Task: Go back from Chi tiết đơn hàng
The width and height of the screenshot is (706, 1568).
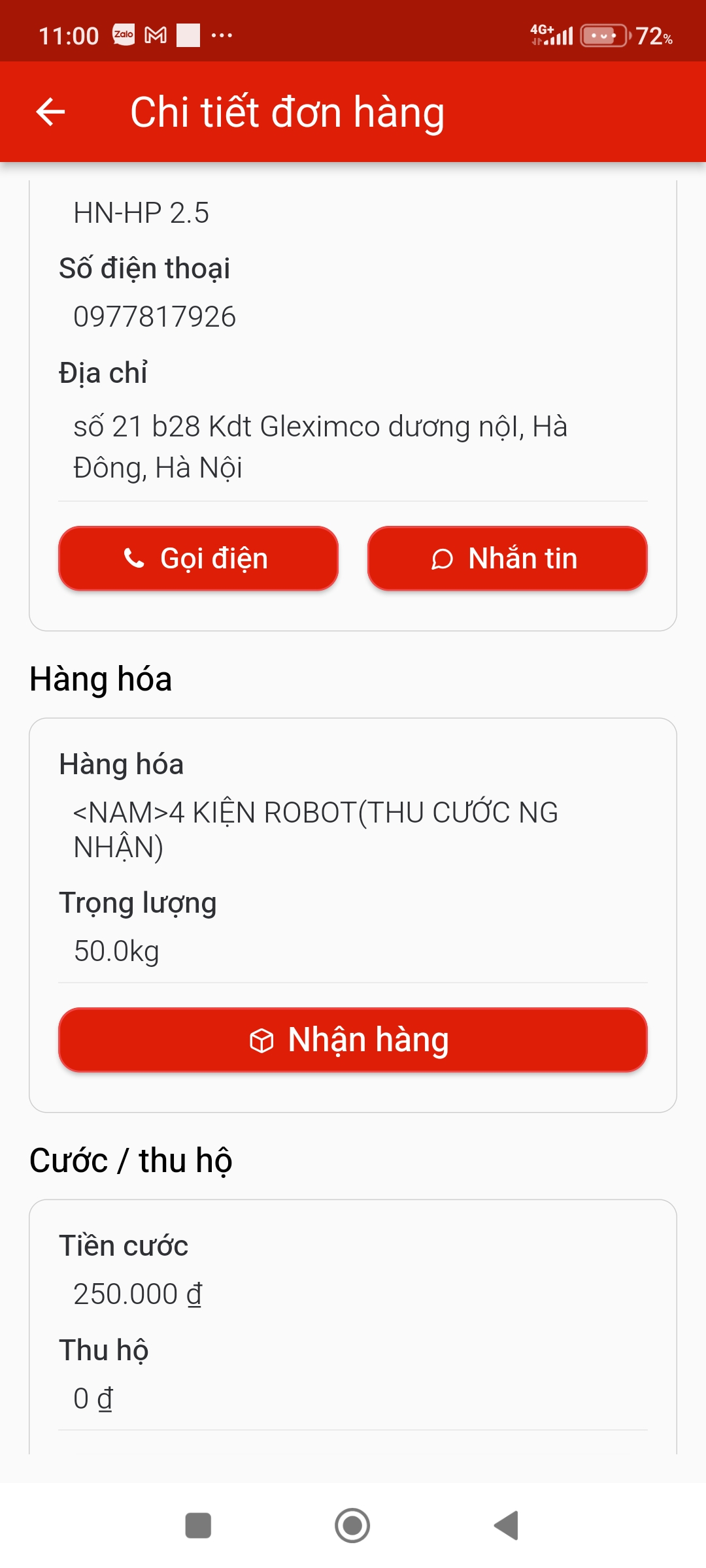Action: coord(50,112)
